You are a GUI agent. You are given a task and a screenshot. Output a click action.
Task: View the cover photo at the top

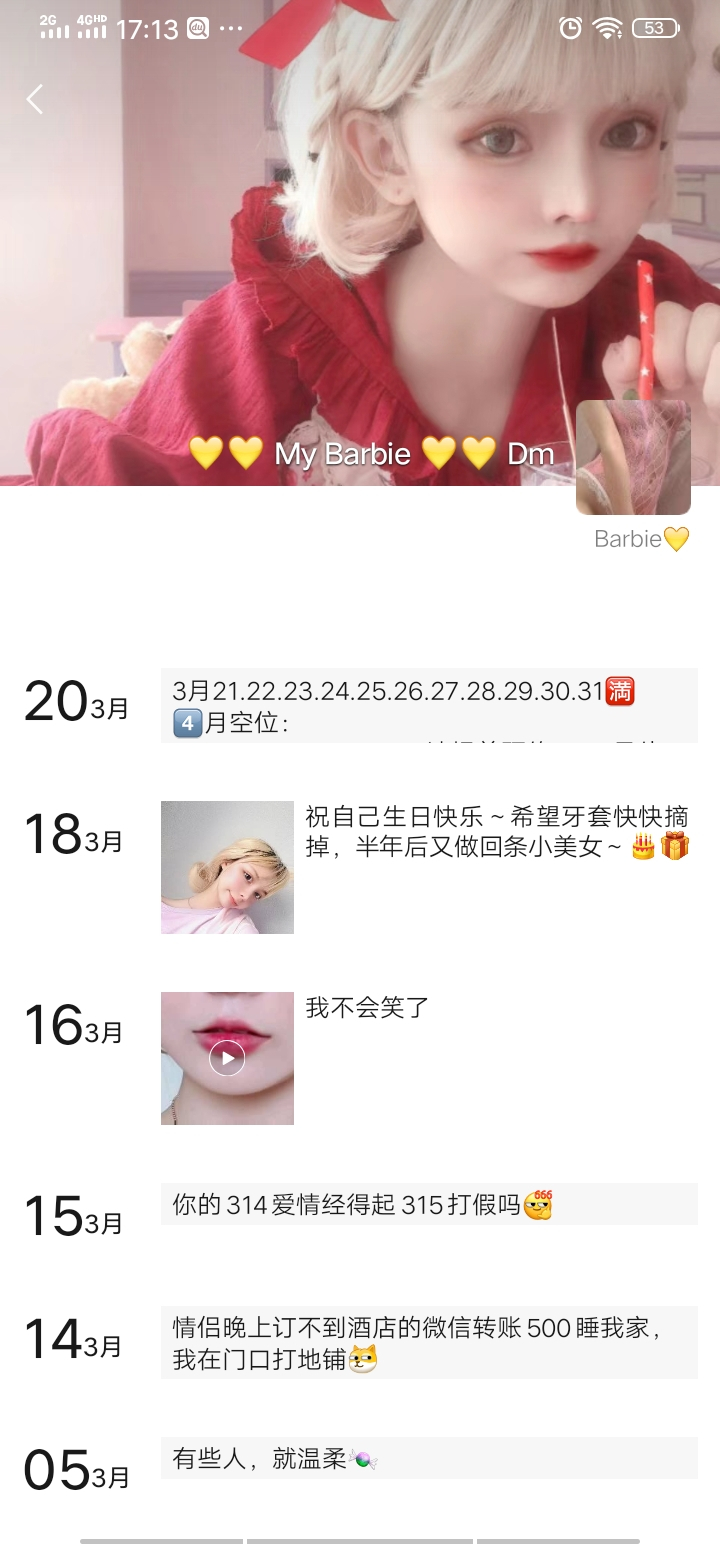[x=360, y=250]
